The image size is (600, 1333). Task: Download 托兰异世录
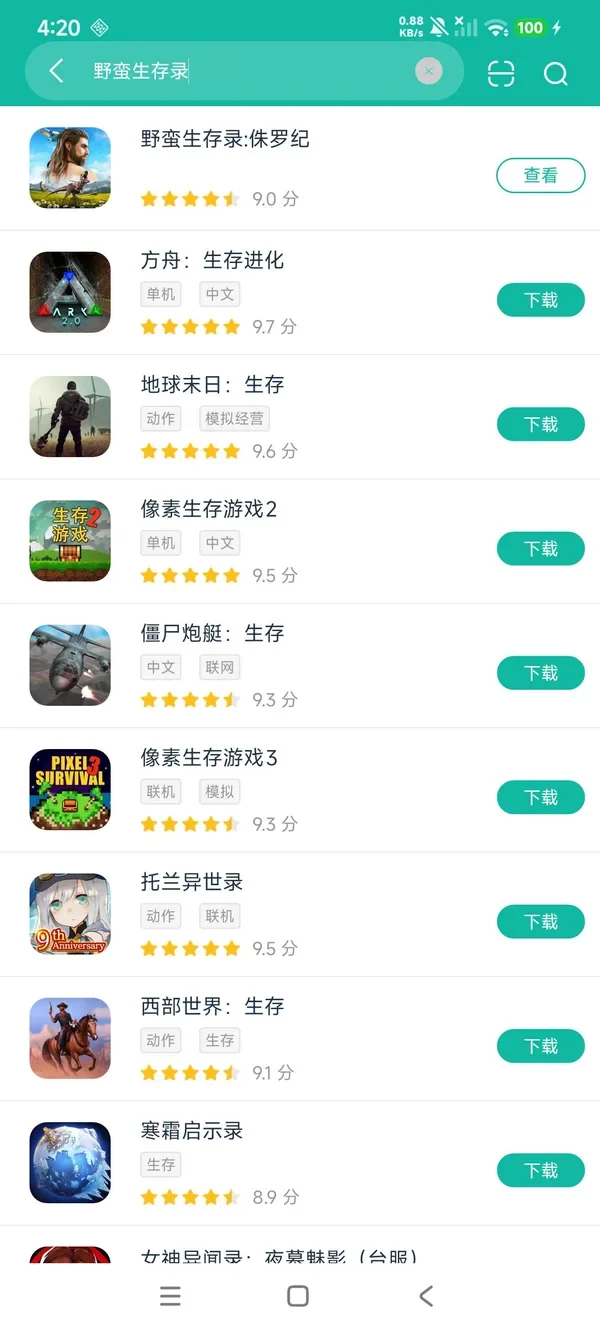[x=541, y=921]
